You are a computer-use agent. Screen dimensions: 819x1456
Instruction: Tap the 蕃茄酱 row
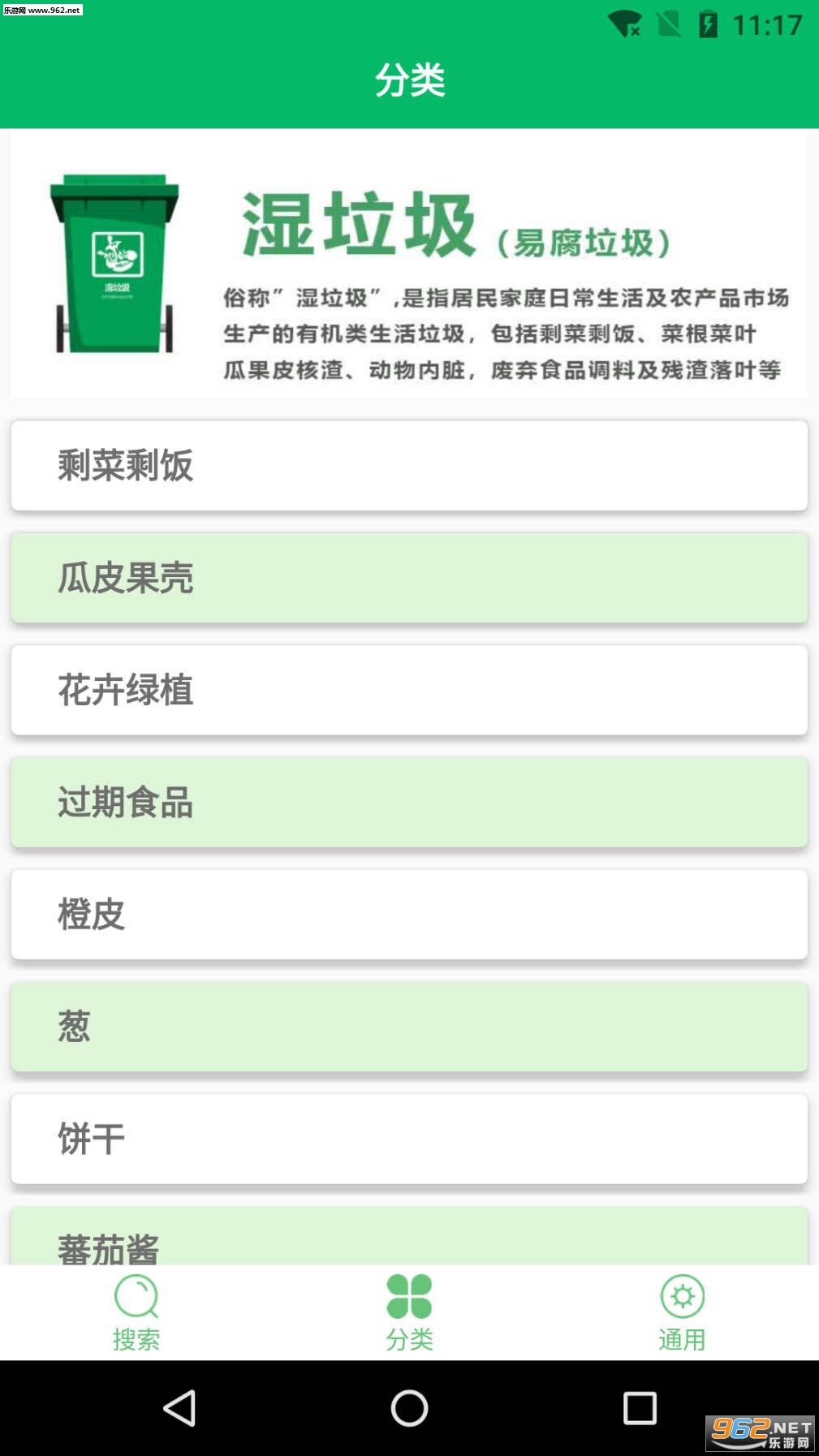[409, 1236]
